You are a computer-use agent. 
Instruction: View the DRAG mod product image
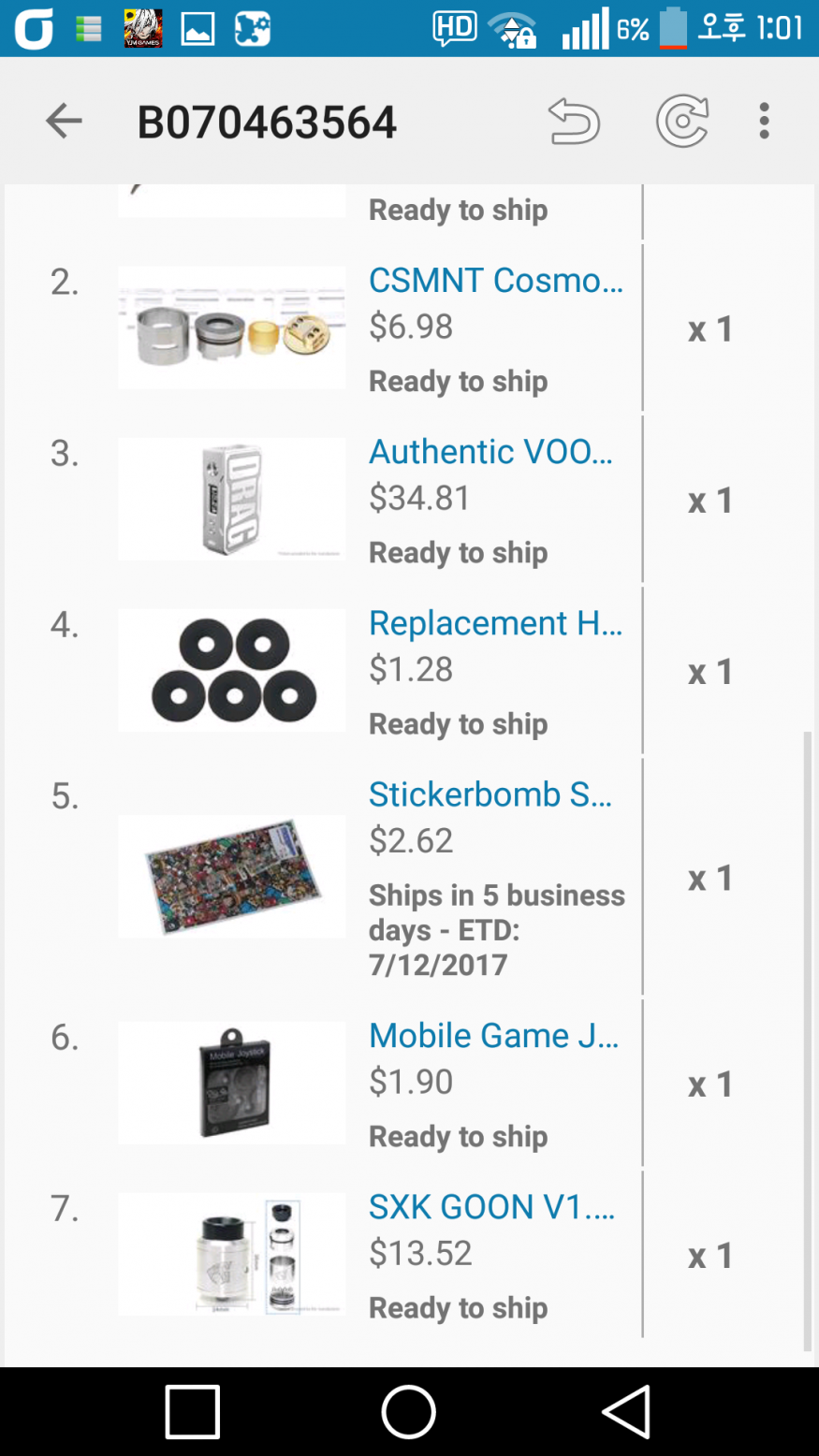tap(232, 499)
